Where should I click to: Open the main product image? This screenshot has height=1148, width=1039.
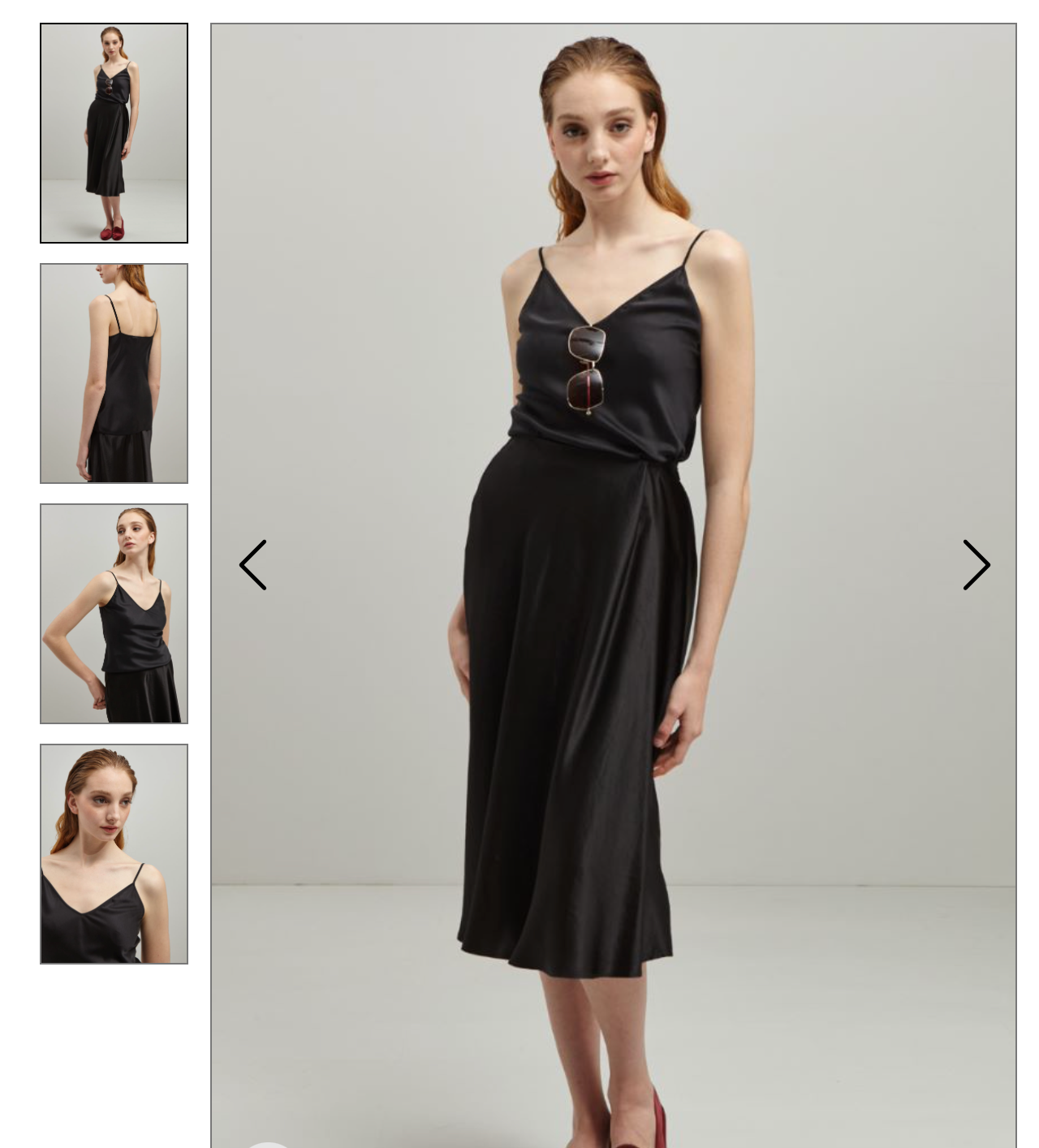(613, 585)
